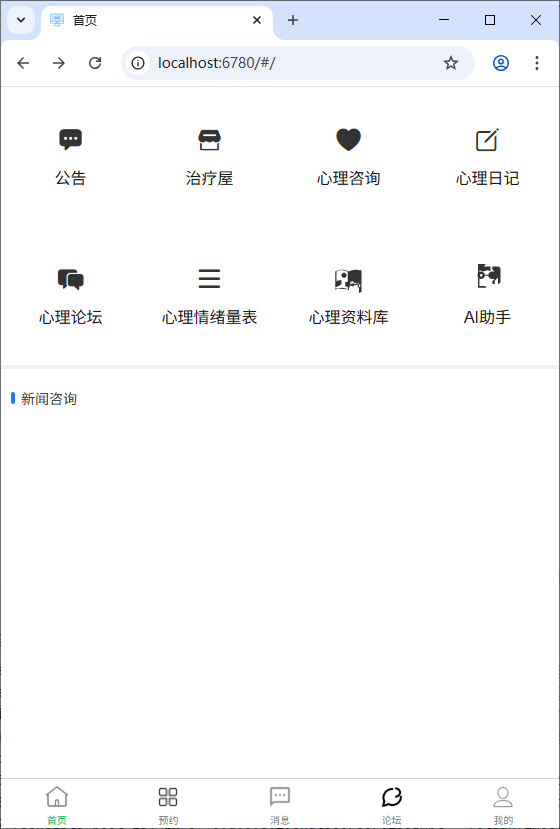The height and width of the screenshot is (829, 560).
Task: Switch to the 我的 tab
Action: pyautogui.click(x=503, y=805)
